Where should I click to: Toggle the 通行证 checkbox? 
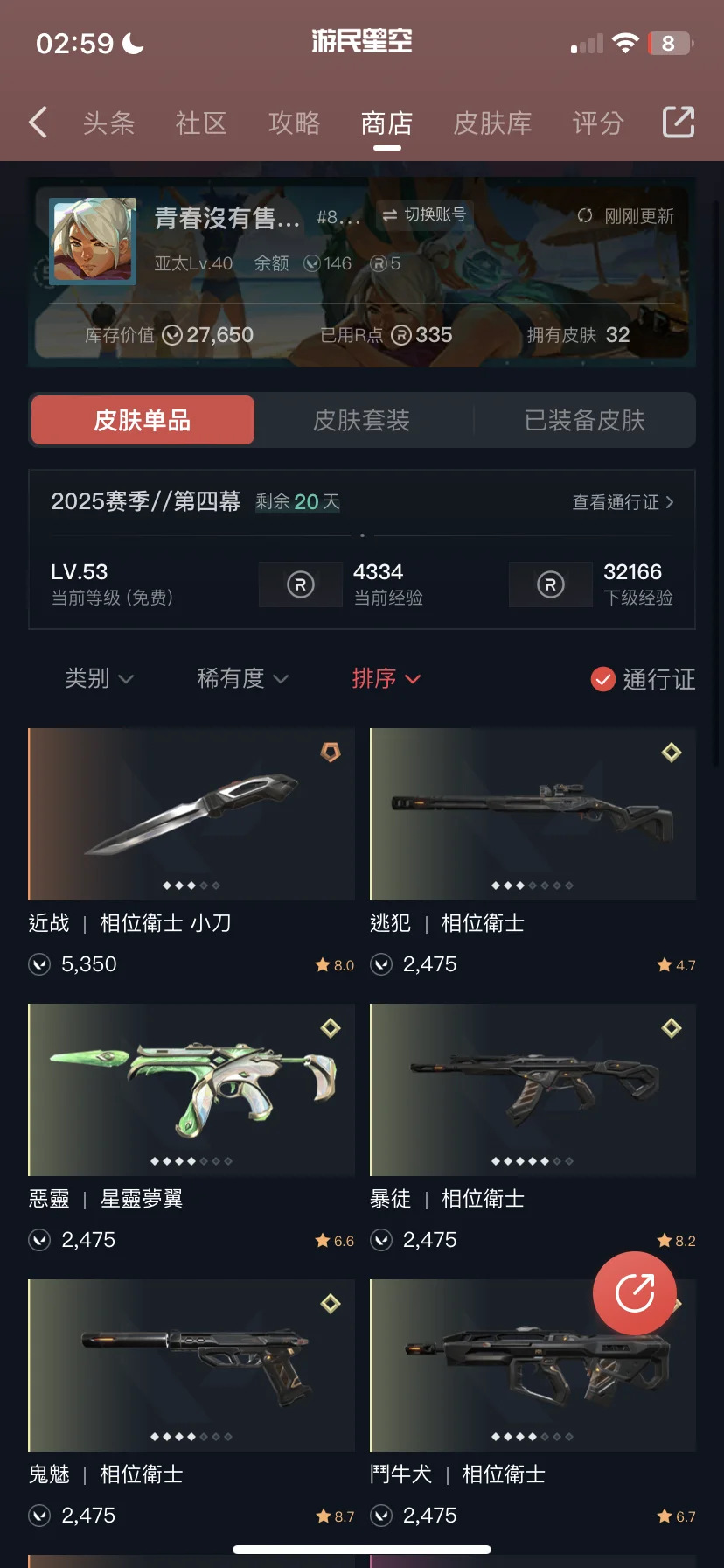pyautogui.click(x=603, y=679)
